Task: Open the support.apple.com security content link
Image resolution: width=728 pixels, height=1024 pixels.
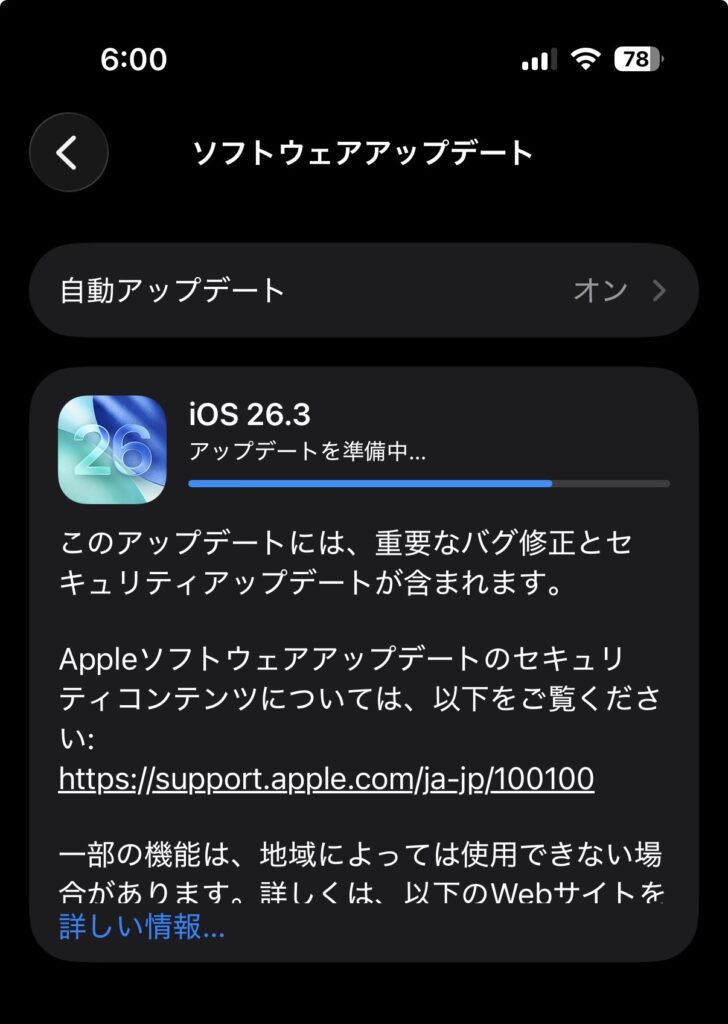Action: click(326, 779)
